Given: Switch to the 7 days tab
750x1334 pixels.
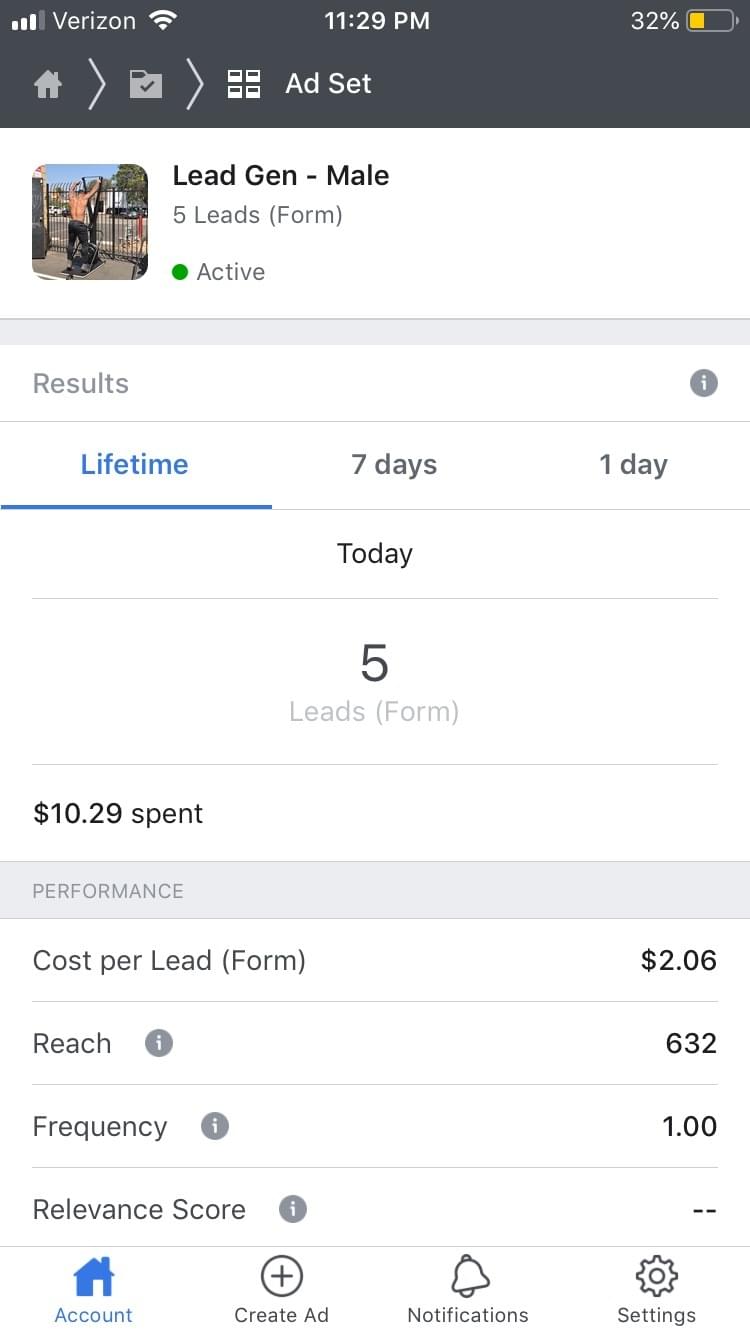Looking at the screenshot, I should pos(394,465).
